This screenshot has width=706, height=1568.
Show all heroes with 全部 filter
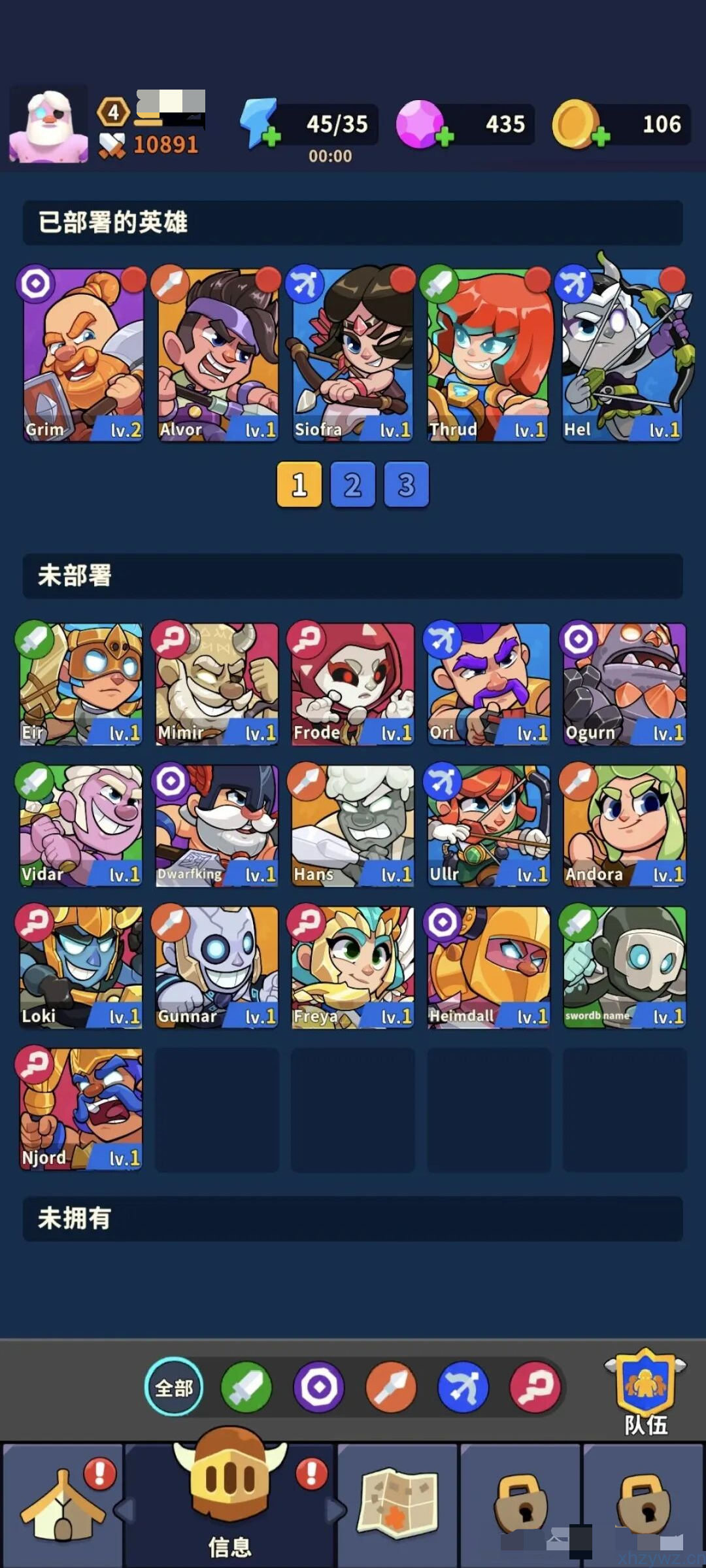tap(174, 1387)
